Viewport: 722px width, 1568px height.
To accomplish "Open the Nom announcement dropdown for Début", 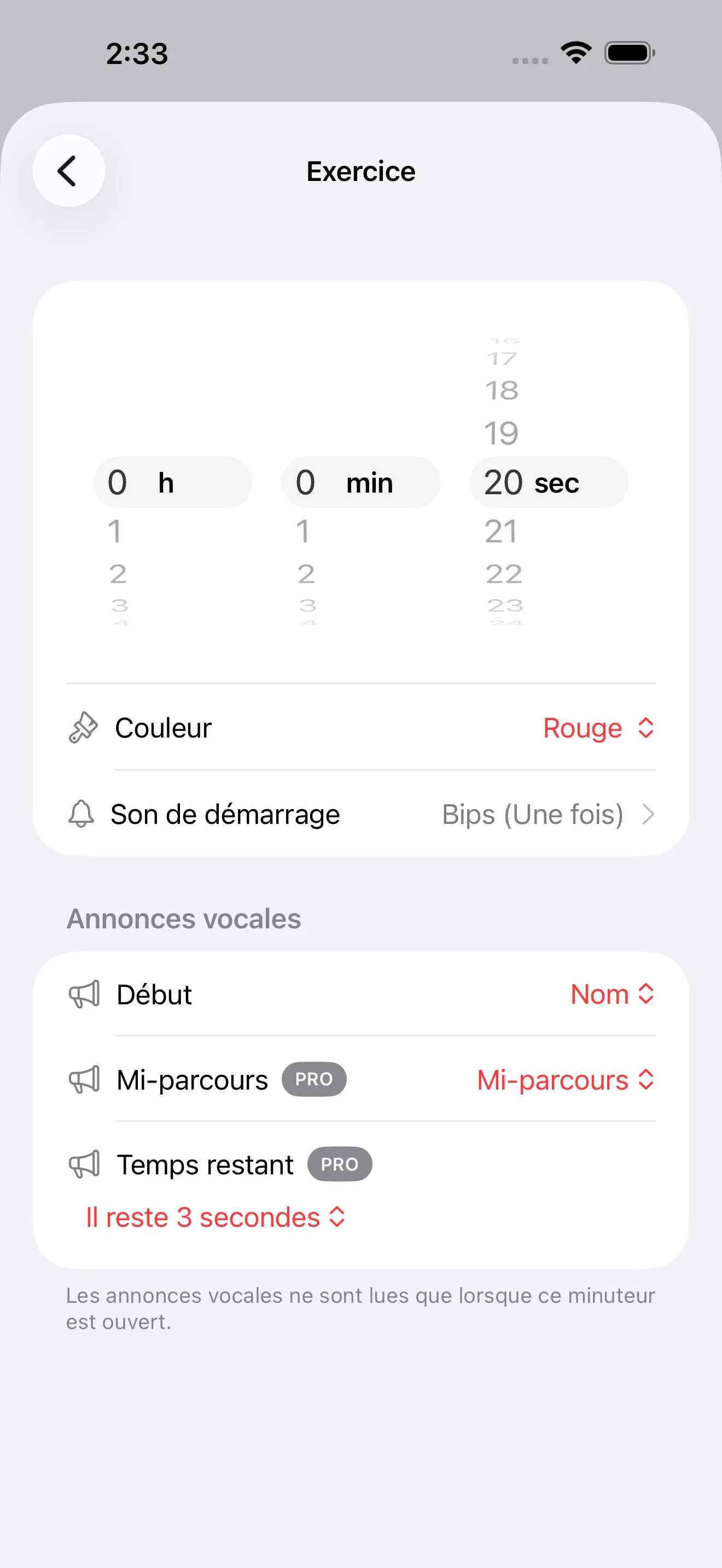I will point(612,993).
